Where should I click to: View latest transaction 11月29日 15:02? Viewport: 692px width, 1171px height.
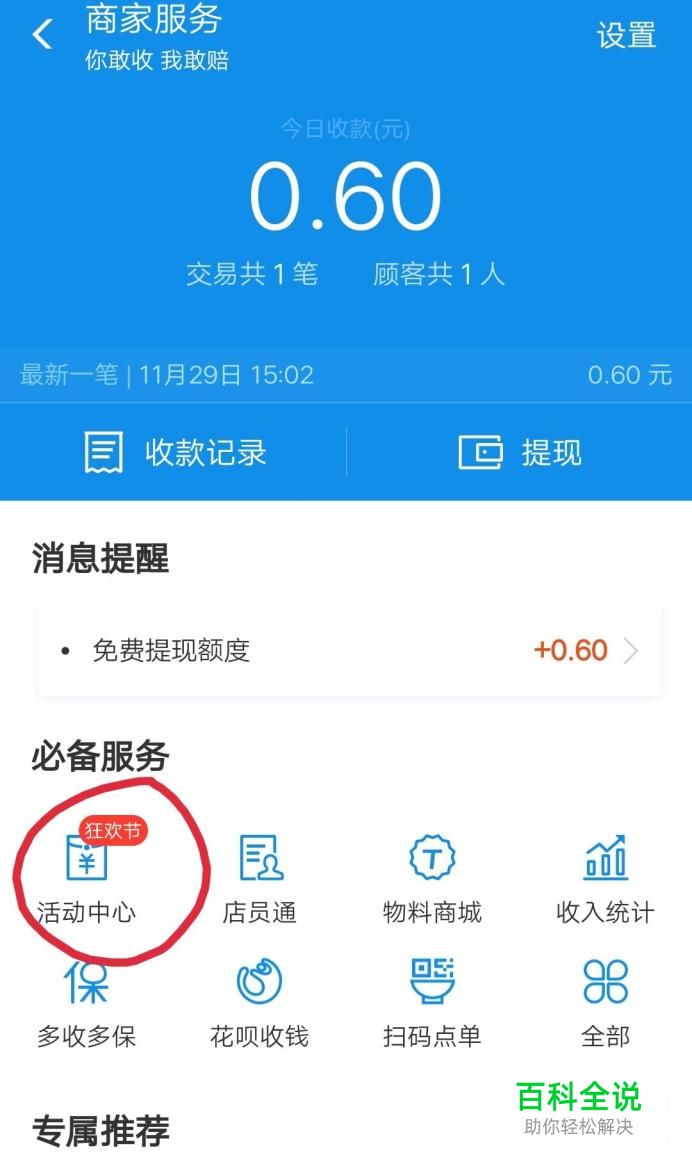coord(346,376)
